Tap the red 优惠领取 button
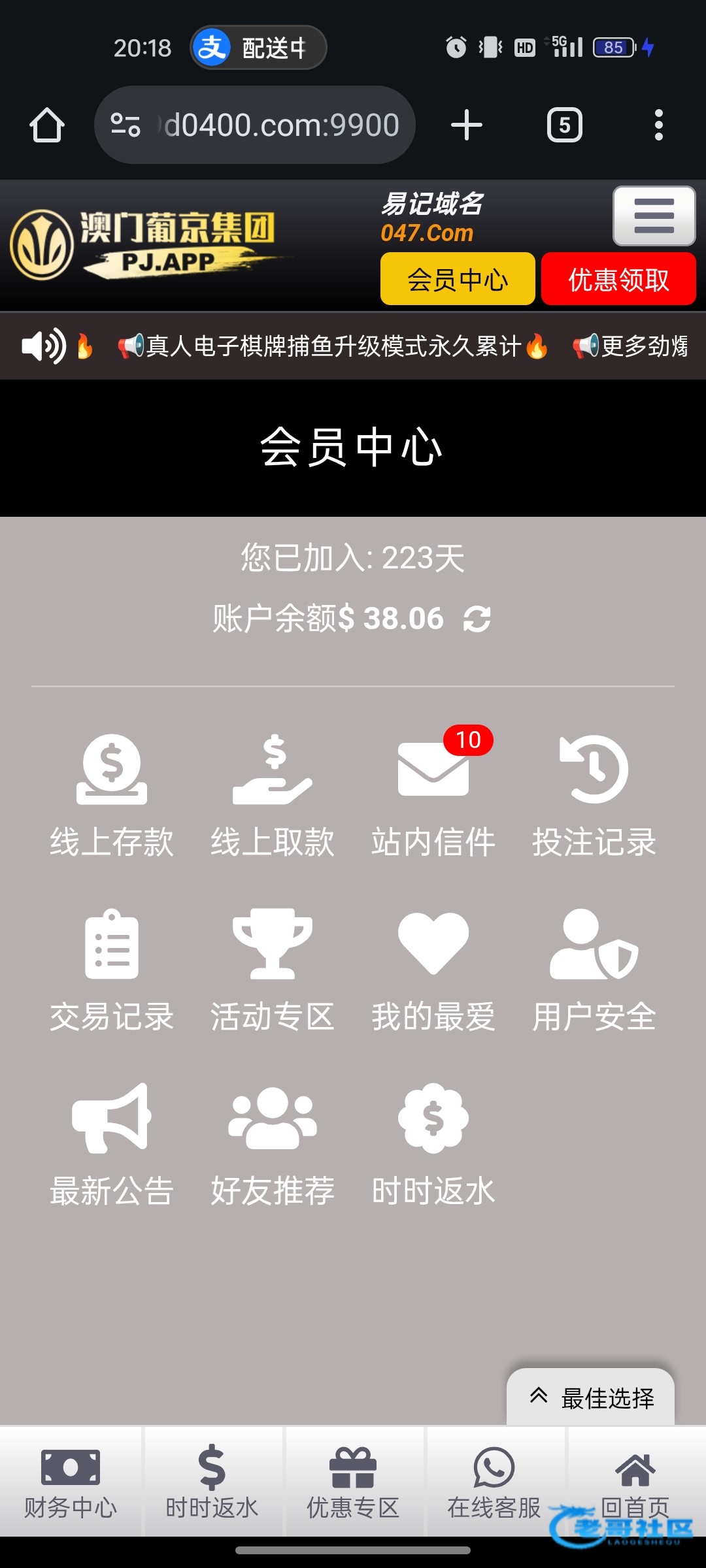The width and height of the screenshot is (706, 1568). [618, 279]
